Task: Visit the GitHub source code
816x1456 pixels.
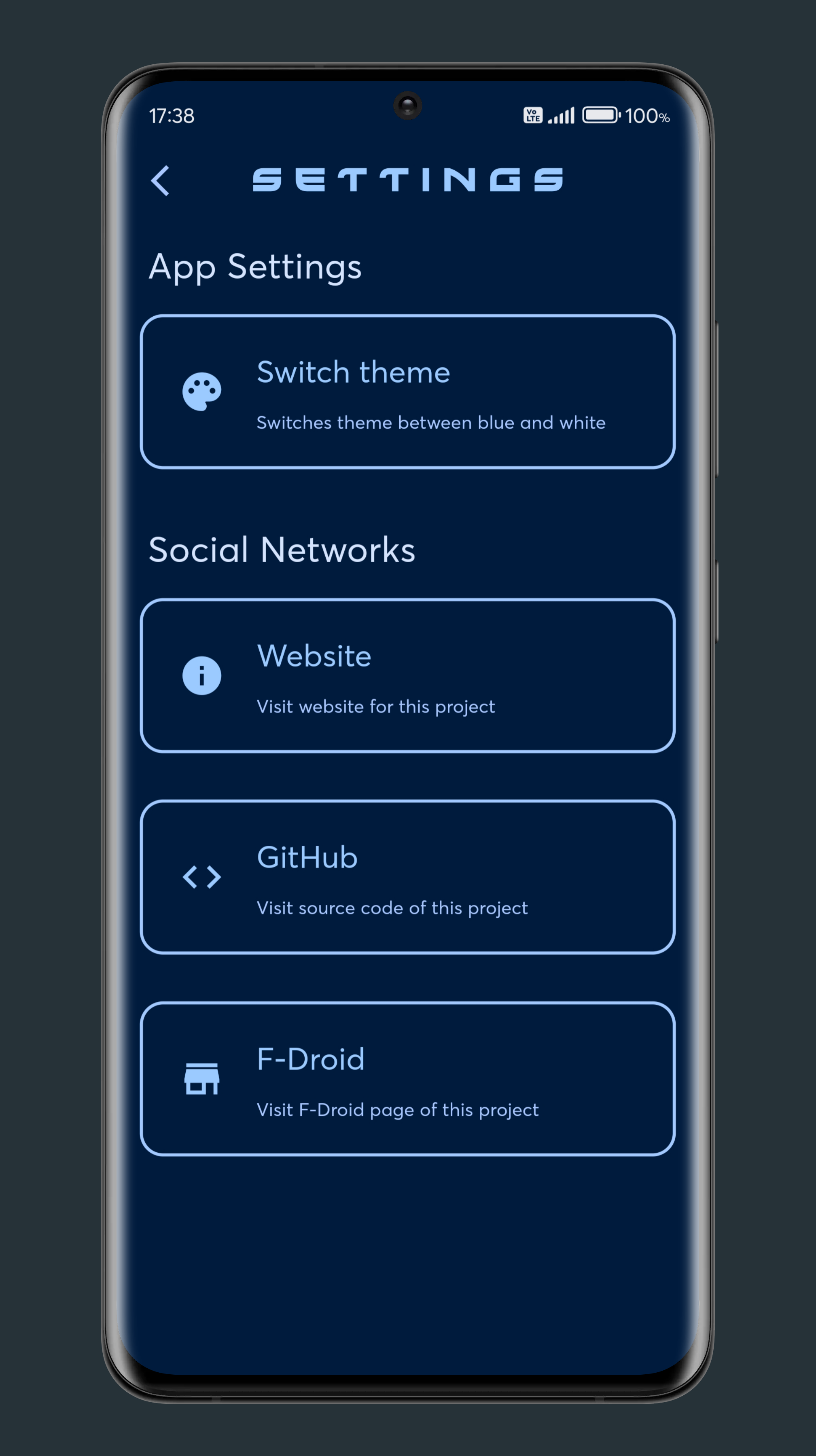Action: coord(408,877)
